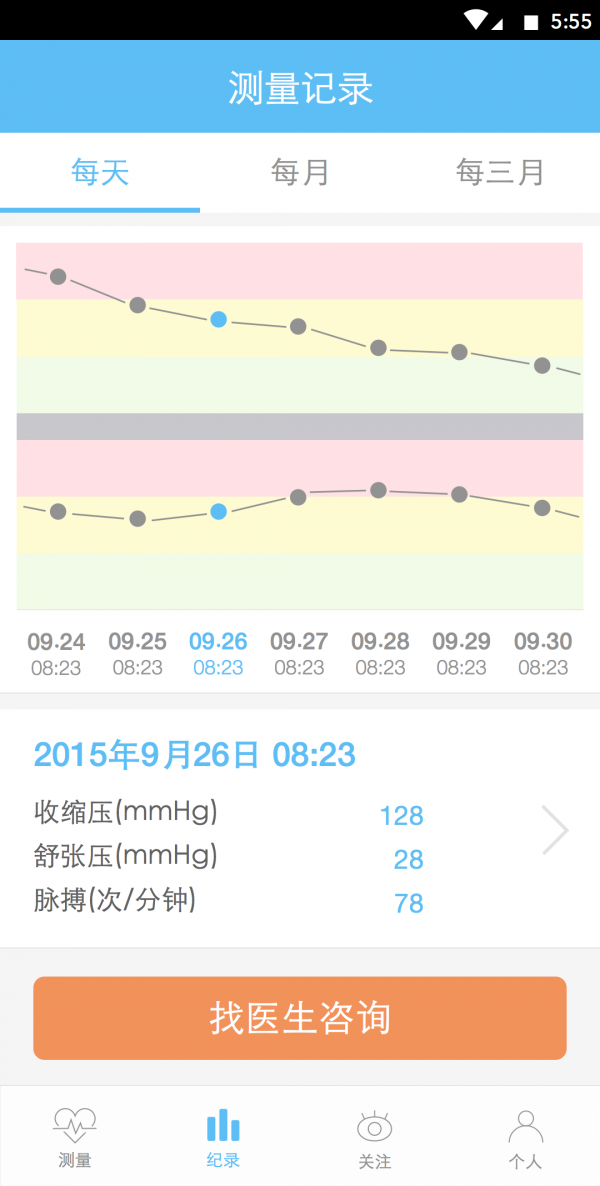The height and width of the screenshot is (1186, 600).
Task: Tap the 找医生咨询 consult doctor button
Action: pos(300,1018)
